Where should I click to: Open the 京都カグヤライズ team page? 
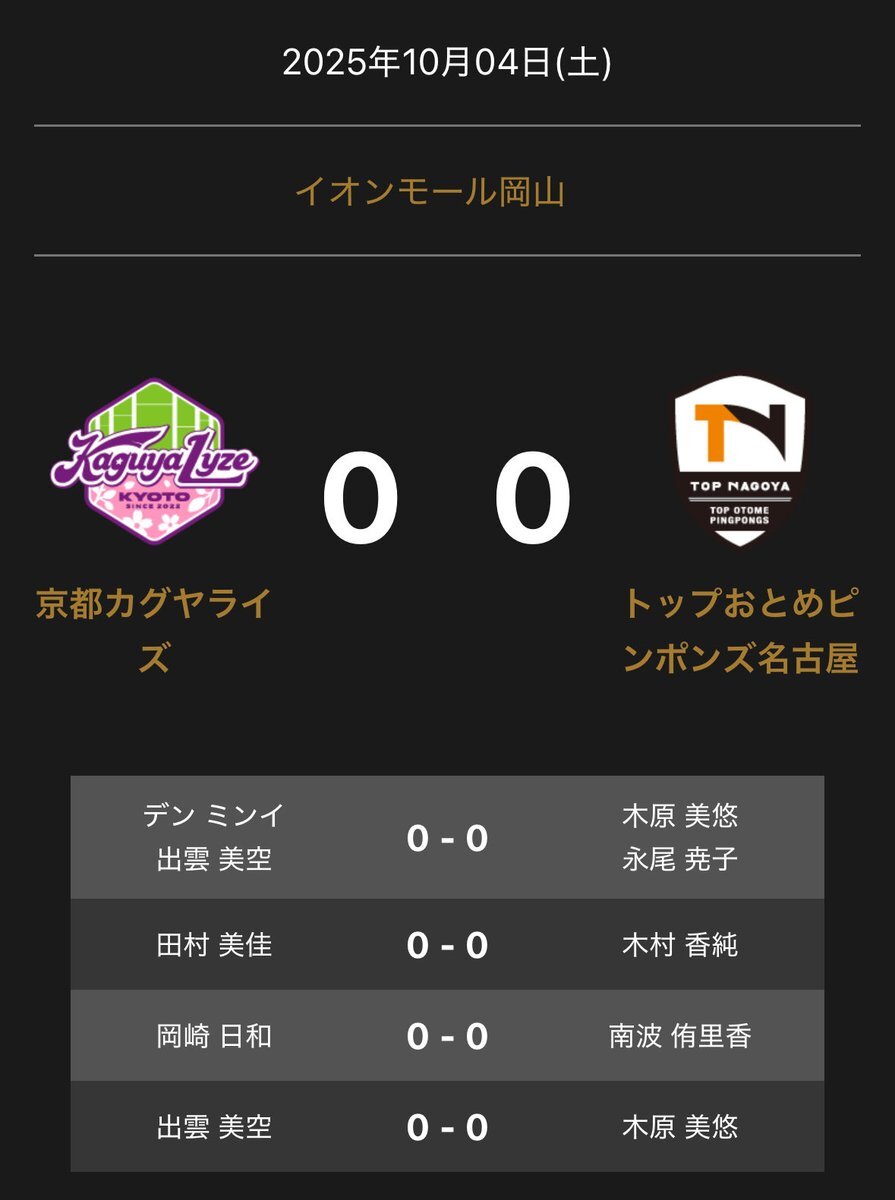[x=154, y=632]
